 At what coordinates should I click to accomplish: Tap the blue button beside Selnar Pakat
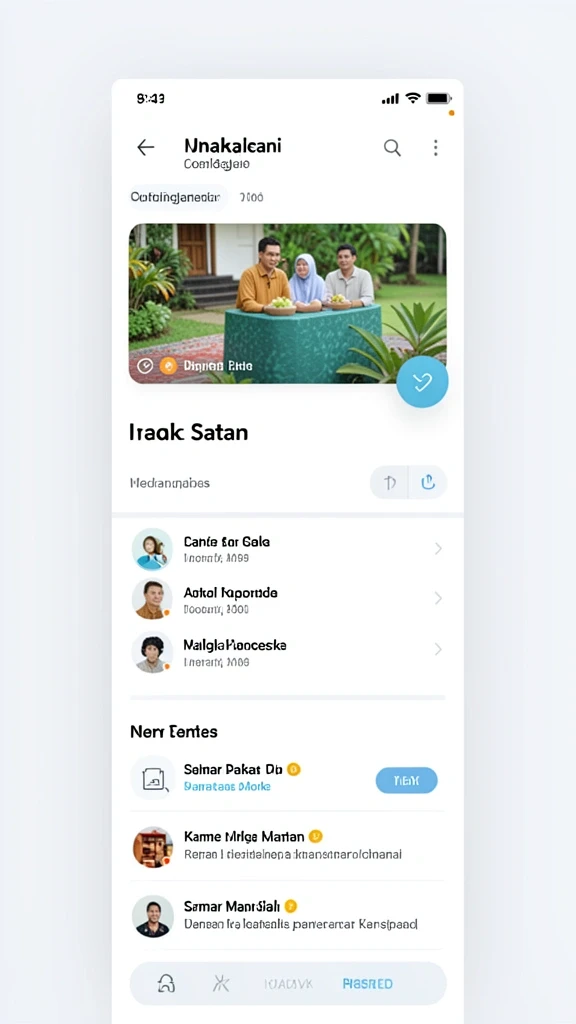coord(406,780)
